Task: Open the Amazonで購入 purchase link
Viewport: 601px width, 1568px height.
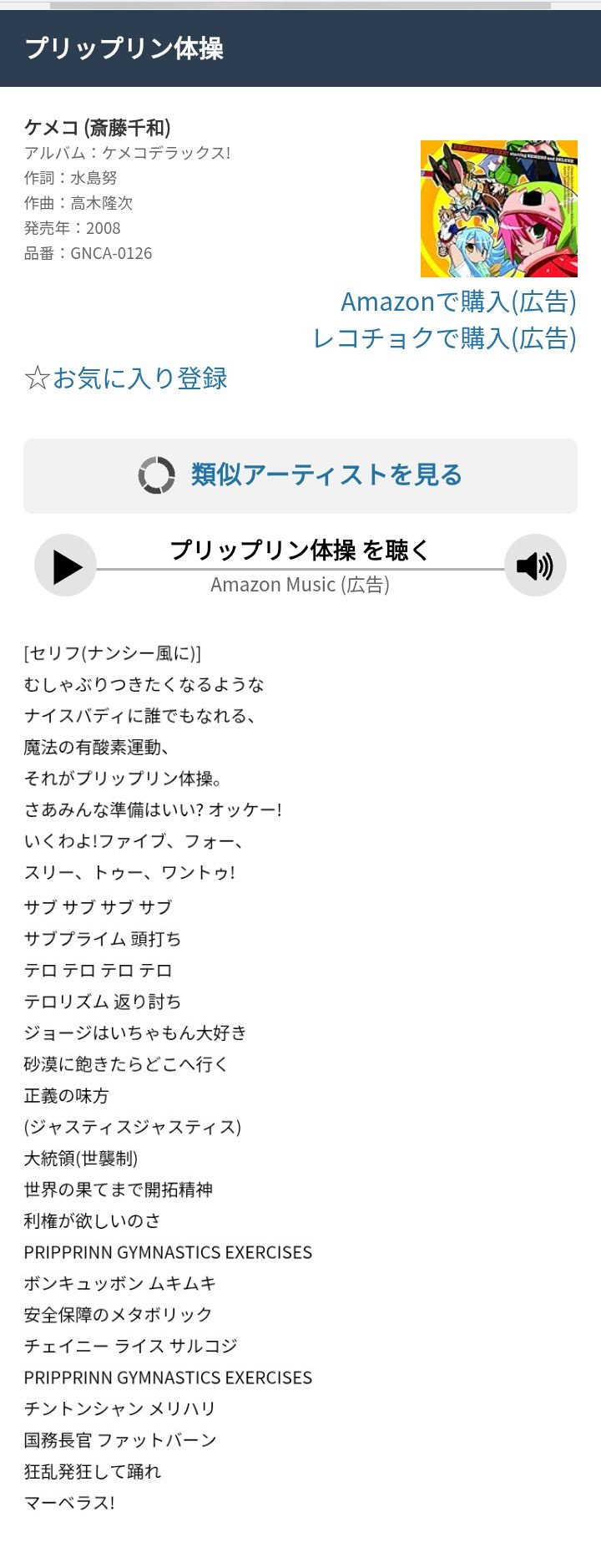Action: click(458, 302)
